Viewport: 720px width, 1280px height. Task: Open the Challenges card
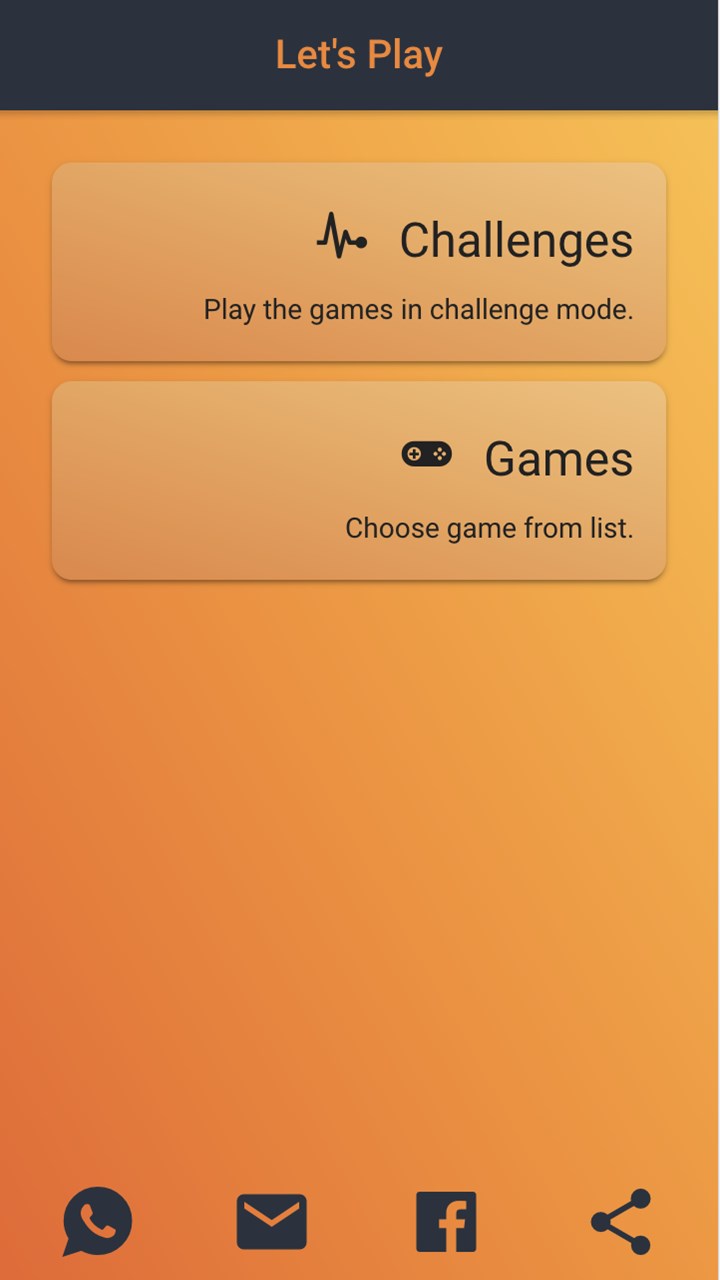pyautogui.click(x=359, y=261)
